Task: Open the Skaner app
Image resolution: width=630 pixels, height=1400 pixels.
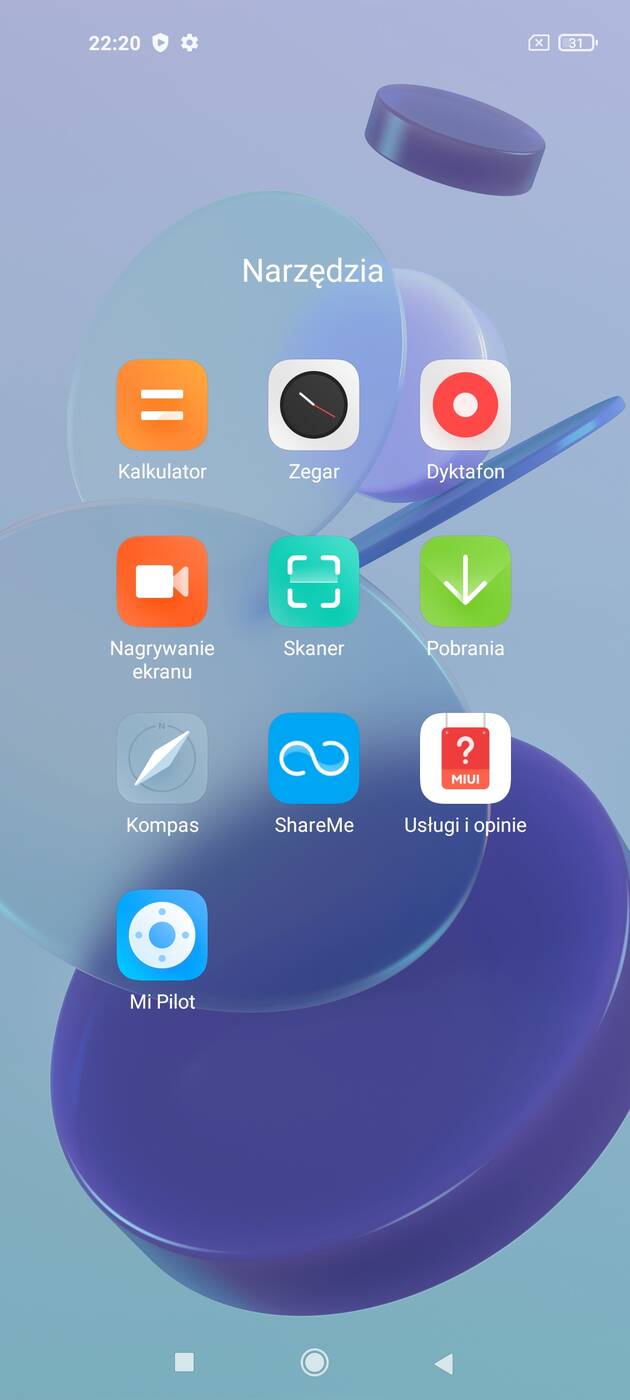Action: tap(314, 582)
